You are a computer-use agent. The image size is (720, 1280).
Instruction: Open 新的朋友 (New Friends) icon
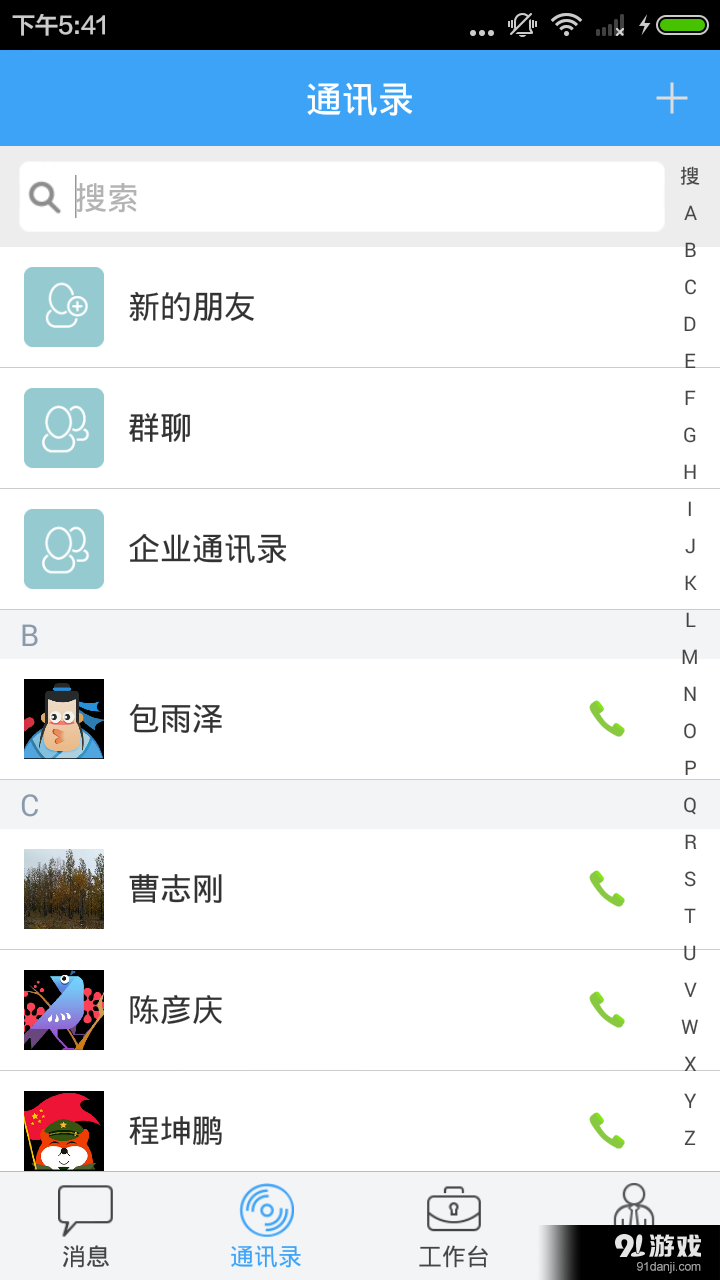tap(63, 307)
